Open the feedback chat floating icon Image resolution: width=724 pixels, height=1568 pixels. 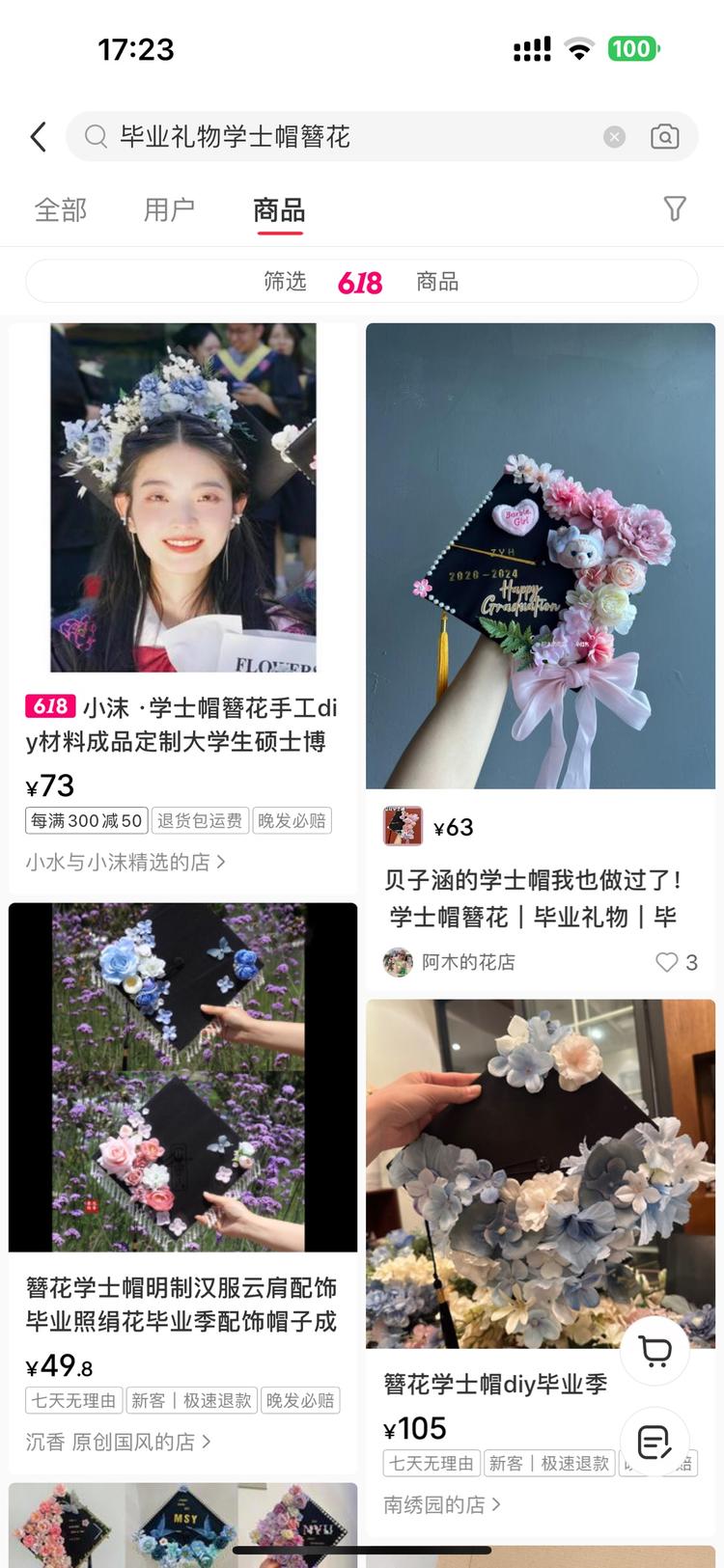tap(655, 1443)
